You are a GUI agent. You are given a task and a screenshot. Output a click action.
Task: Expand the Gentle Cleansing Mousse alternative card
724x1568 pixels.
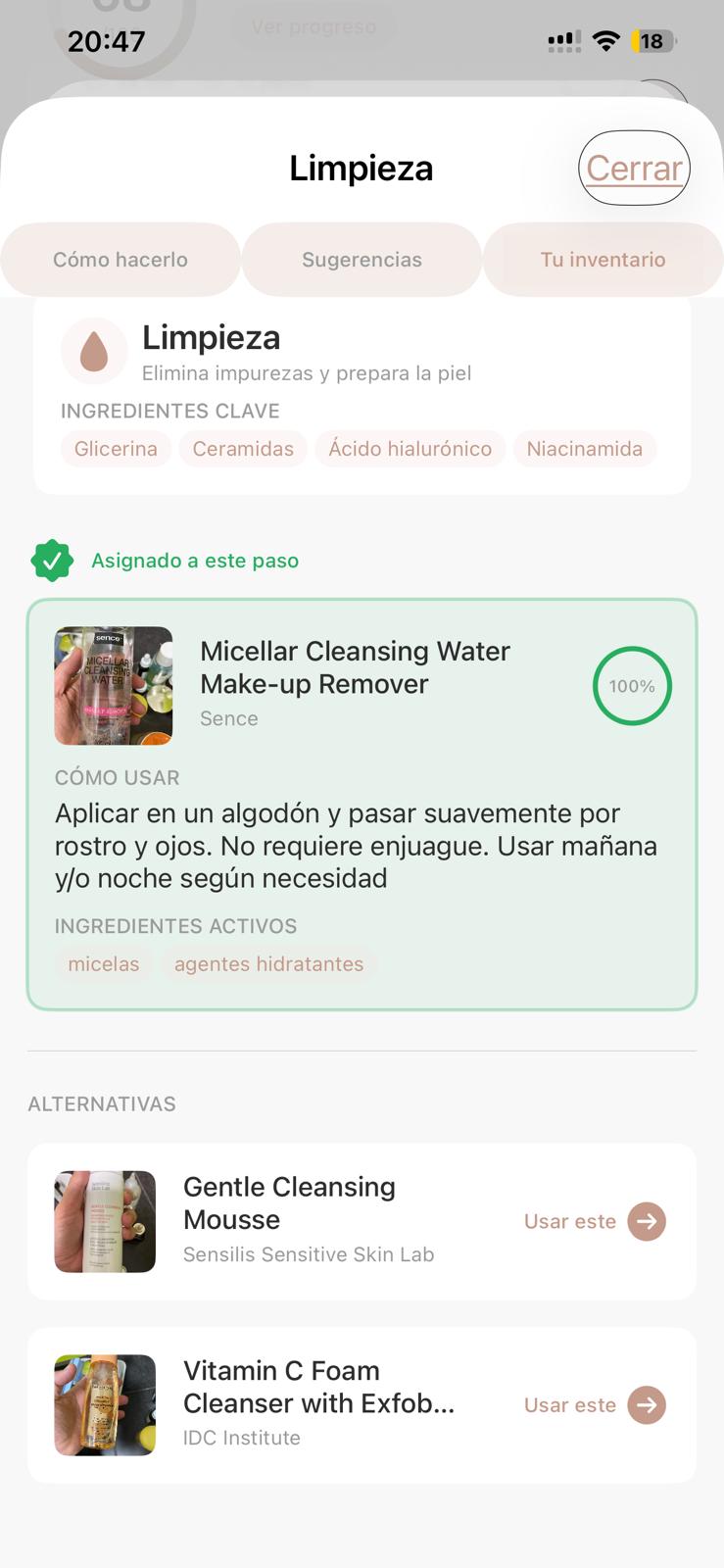click(294, 1221)
